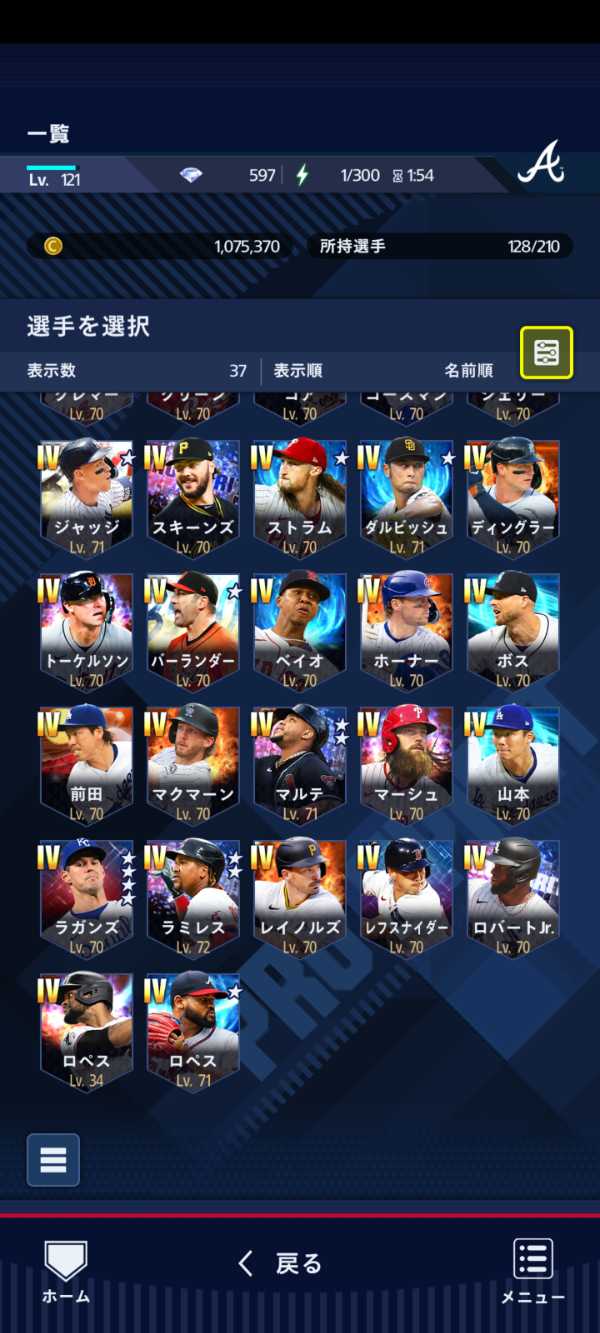
Task: Select the 山本 player card
Action: click(512, 765)
